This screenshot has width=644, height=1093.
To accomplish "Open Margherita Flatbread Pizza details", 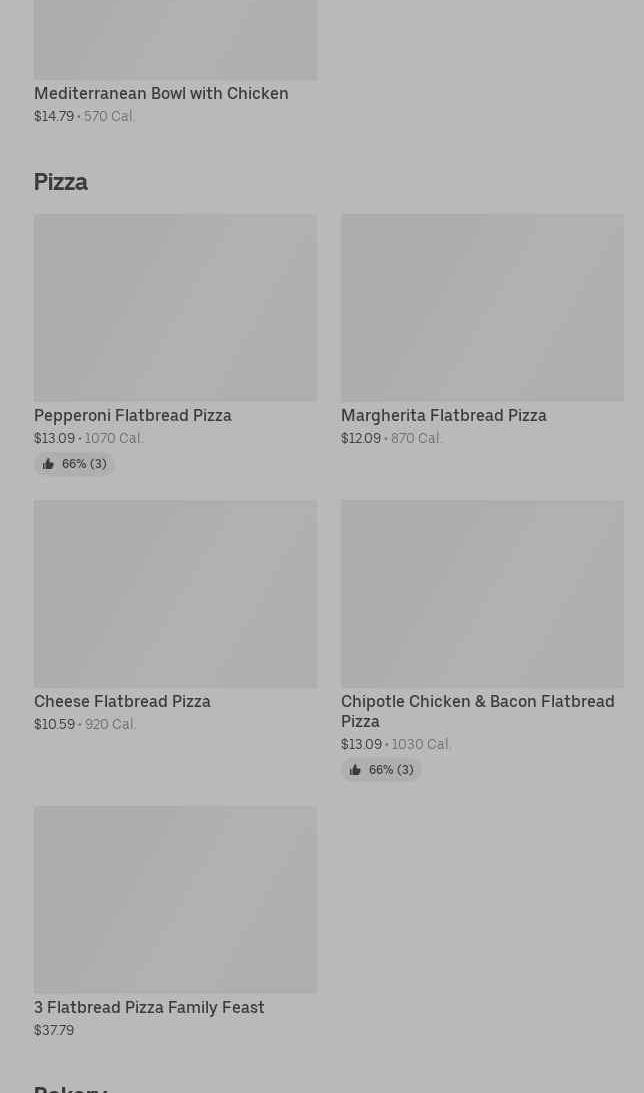I will pos(482,330).
